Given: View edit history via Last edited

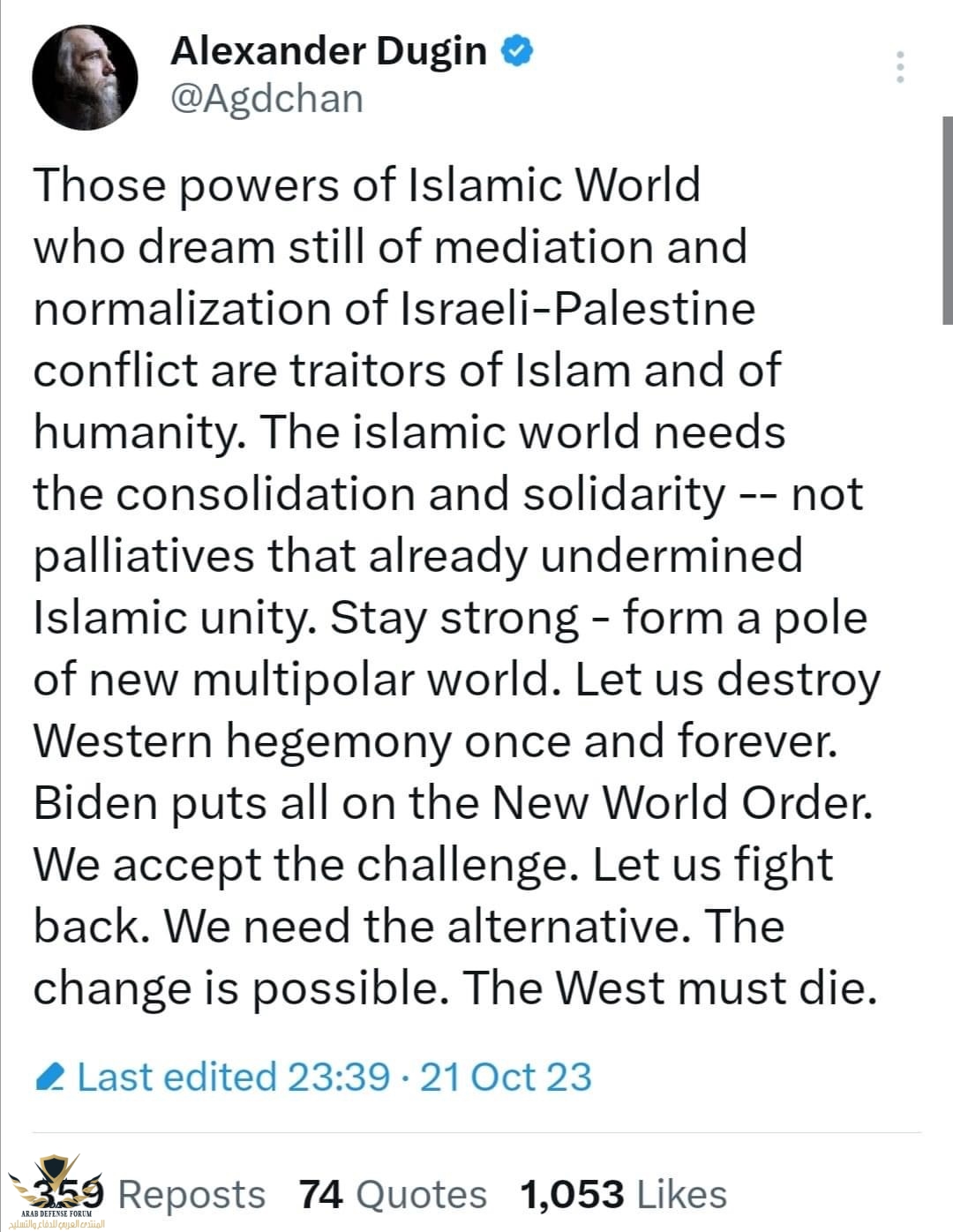Looking at the screenshot, I should click(313, 1078).
